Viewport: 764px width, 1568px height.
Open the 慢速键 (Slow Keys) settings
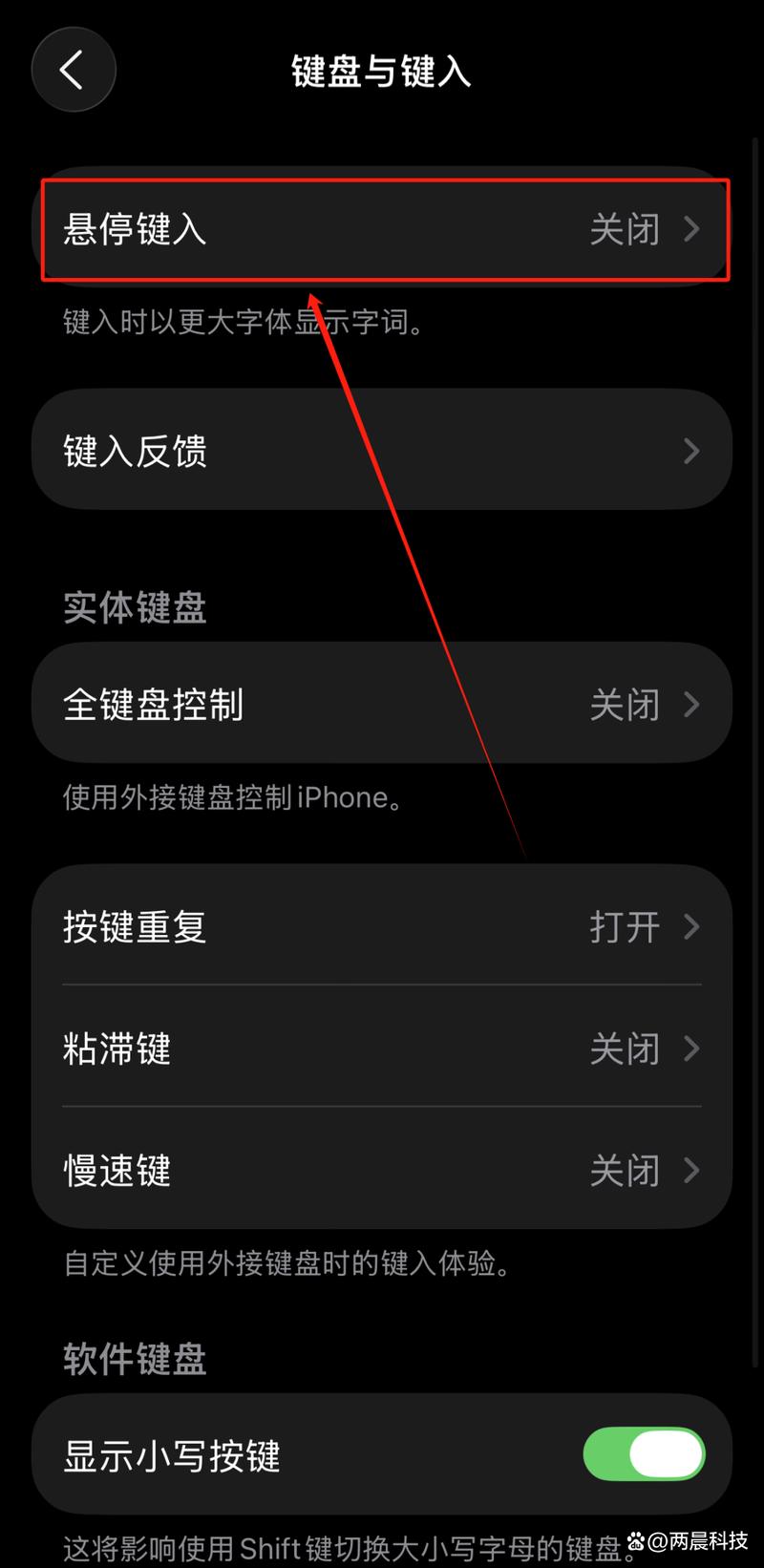(x=382, y=1171)
